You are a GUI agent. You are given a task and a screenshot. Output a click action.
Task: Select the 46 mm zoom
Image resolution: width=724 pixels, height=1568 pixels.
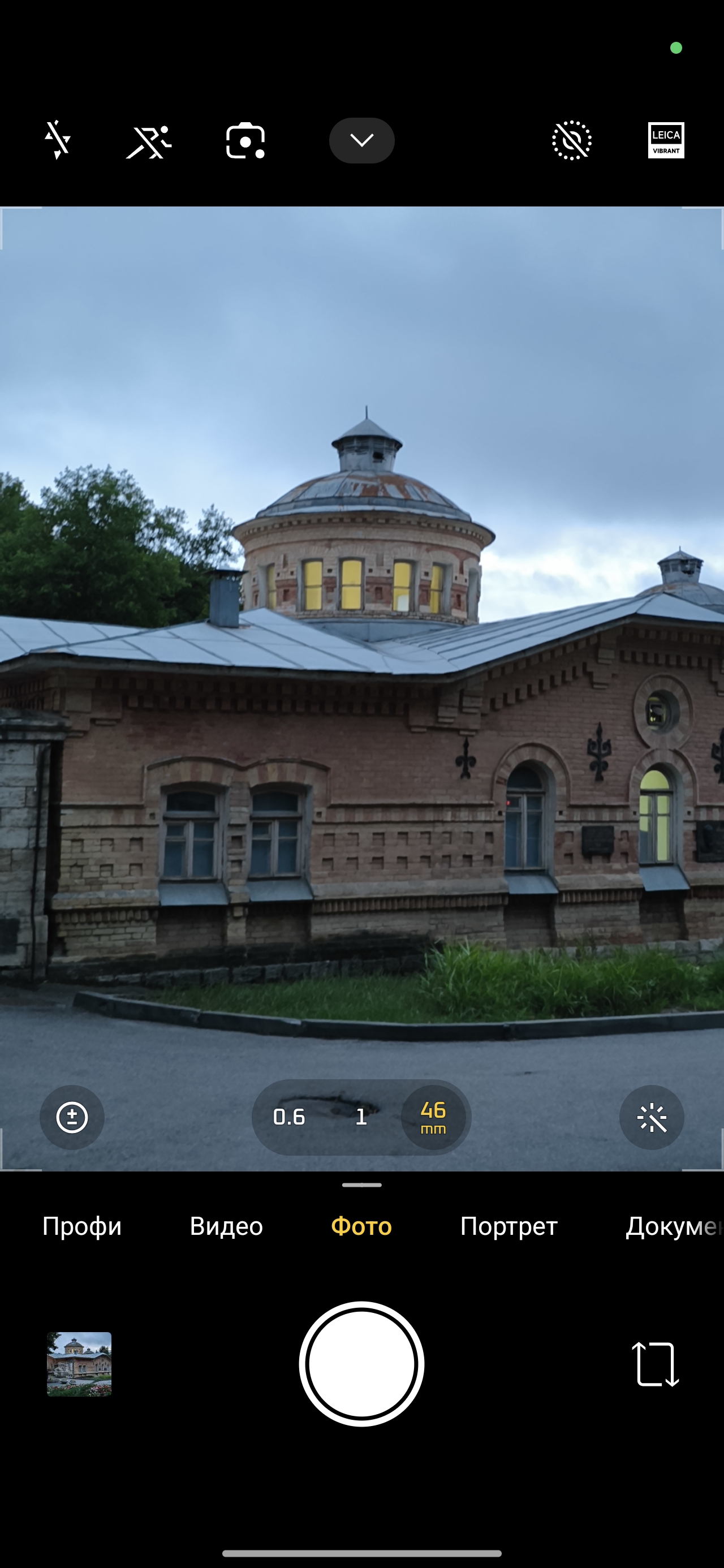[433, 1117]
